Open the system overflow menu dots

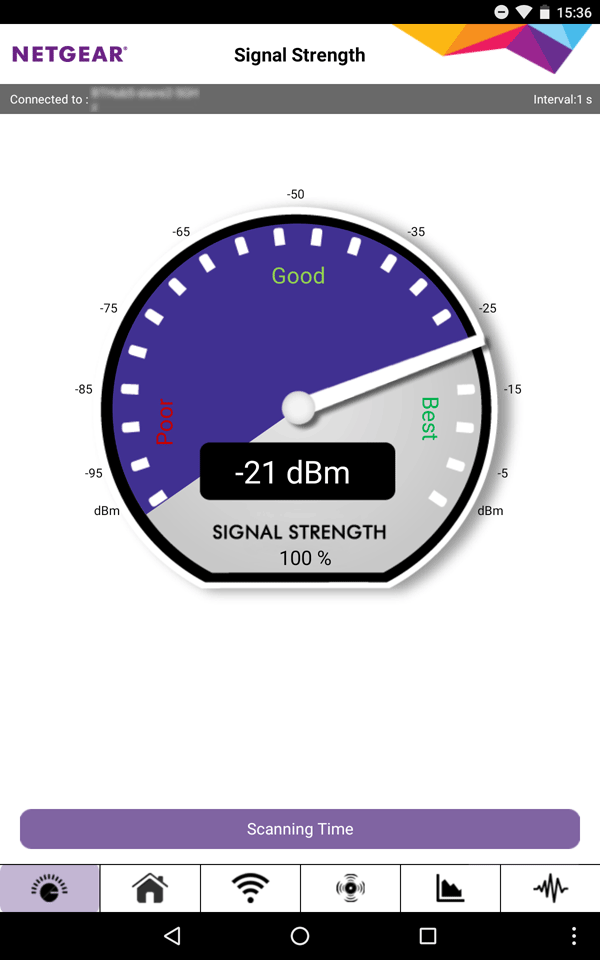pos(573,936)
